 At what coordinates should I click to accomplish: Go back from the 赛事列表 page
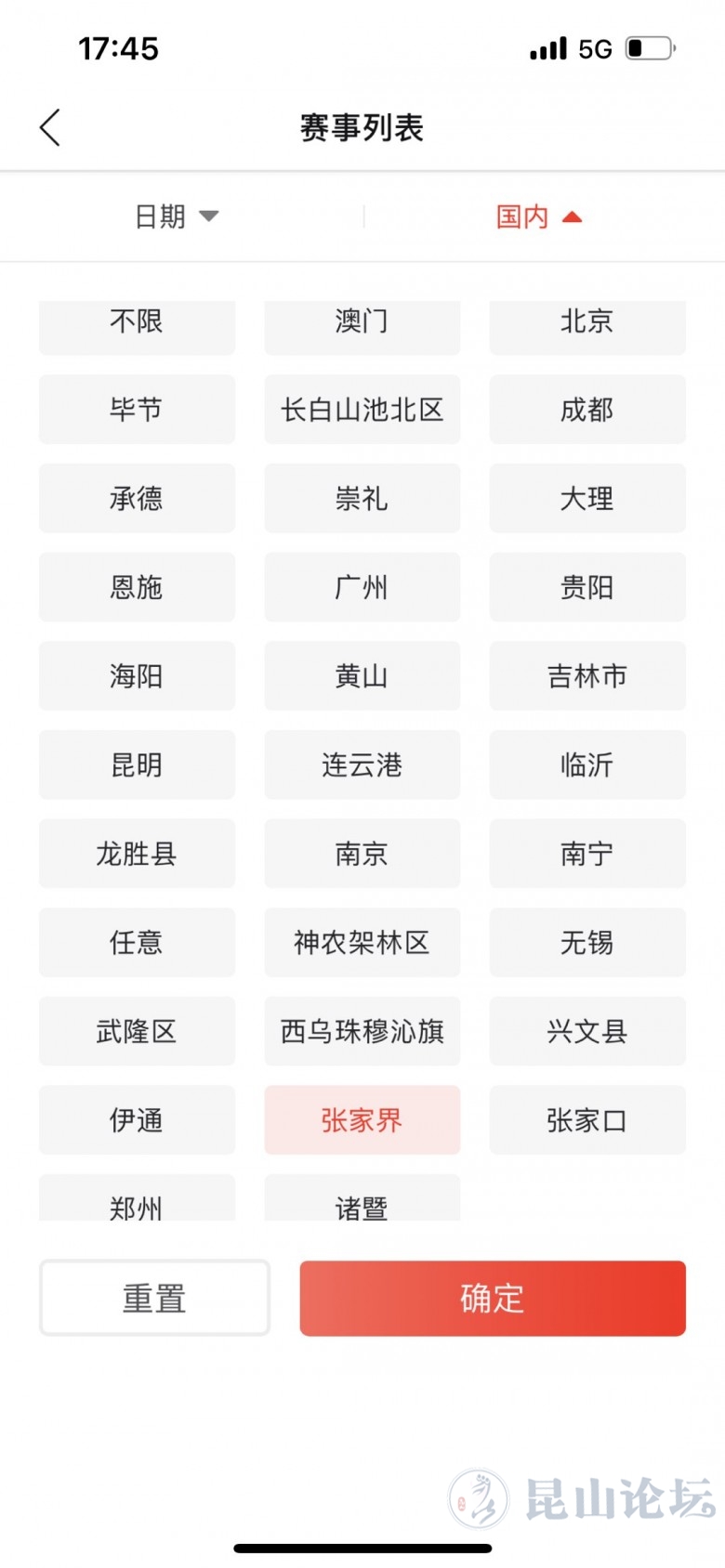[51, 127]
